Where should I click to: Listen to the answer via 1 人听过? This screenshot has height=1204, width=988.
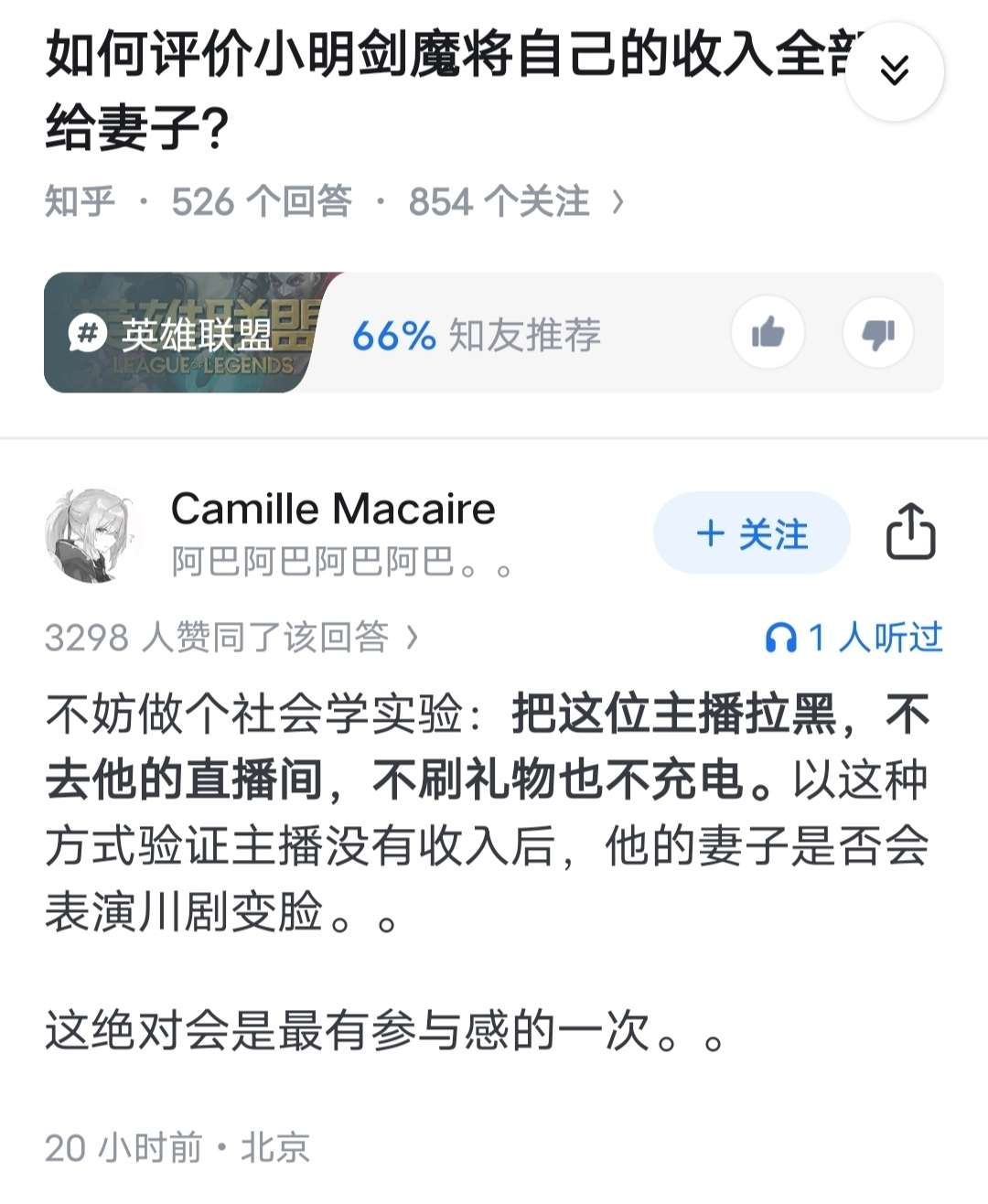[853, 637]
